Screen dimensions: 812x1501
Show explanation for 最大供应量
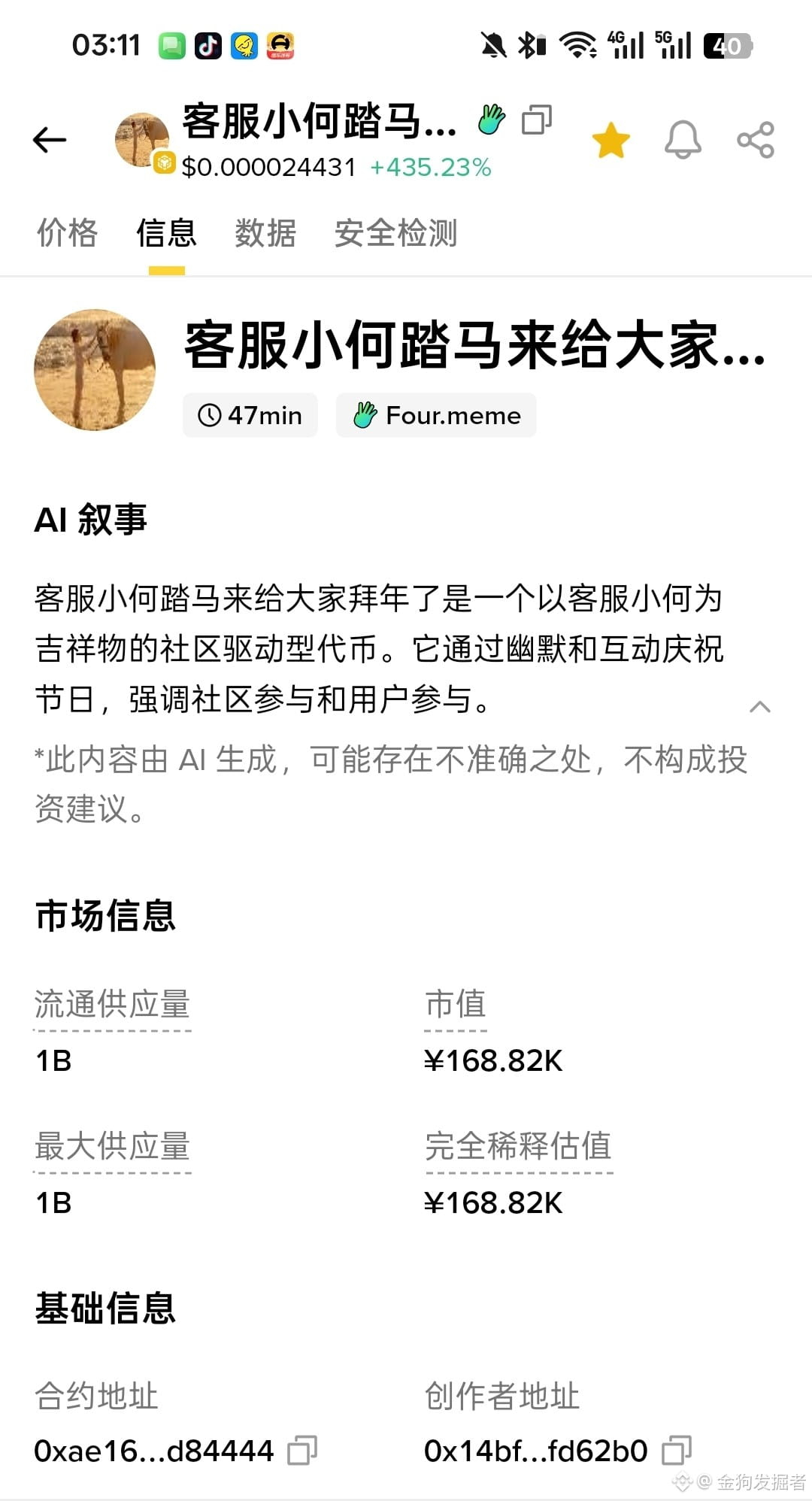[112, 1147]
